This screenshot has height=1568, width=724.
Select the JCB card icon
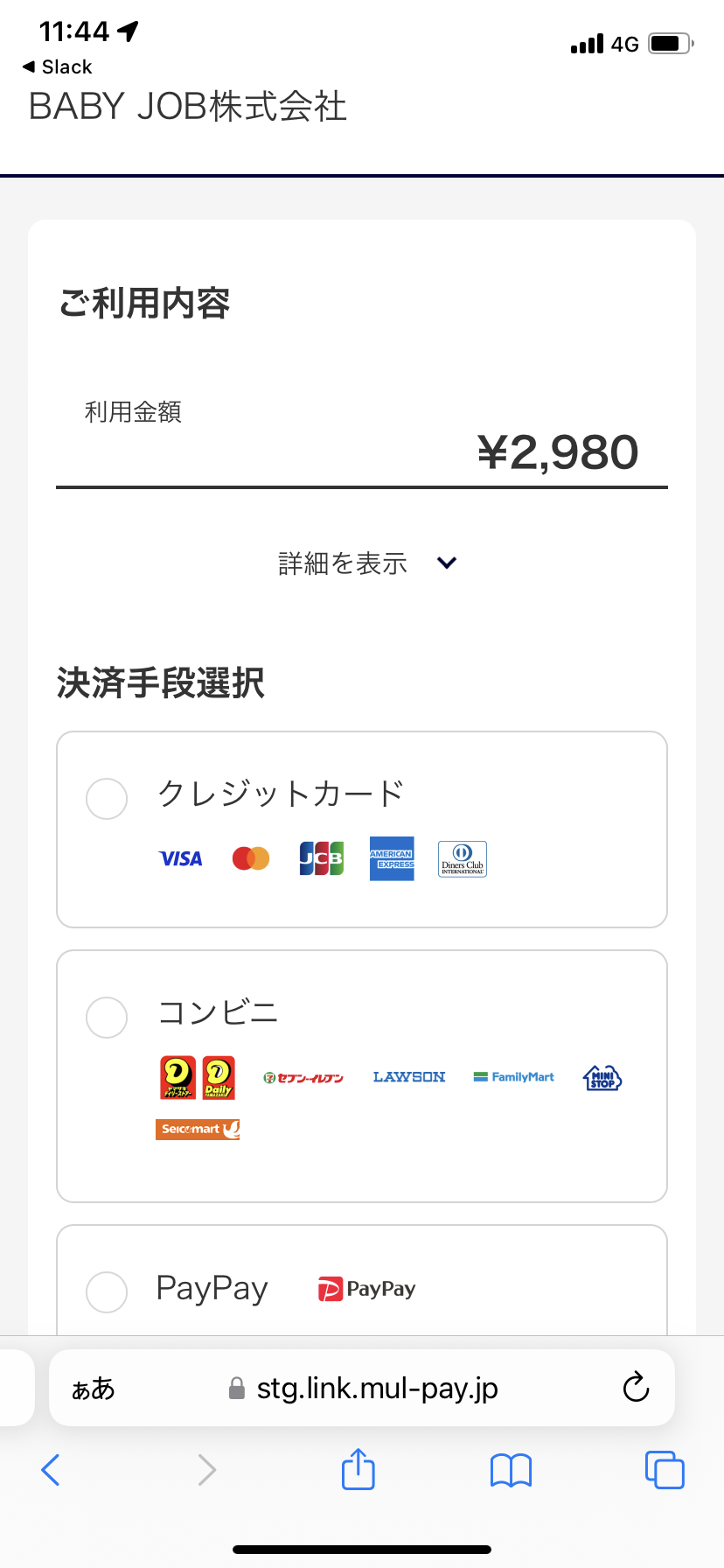321,858
